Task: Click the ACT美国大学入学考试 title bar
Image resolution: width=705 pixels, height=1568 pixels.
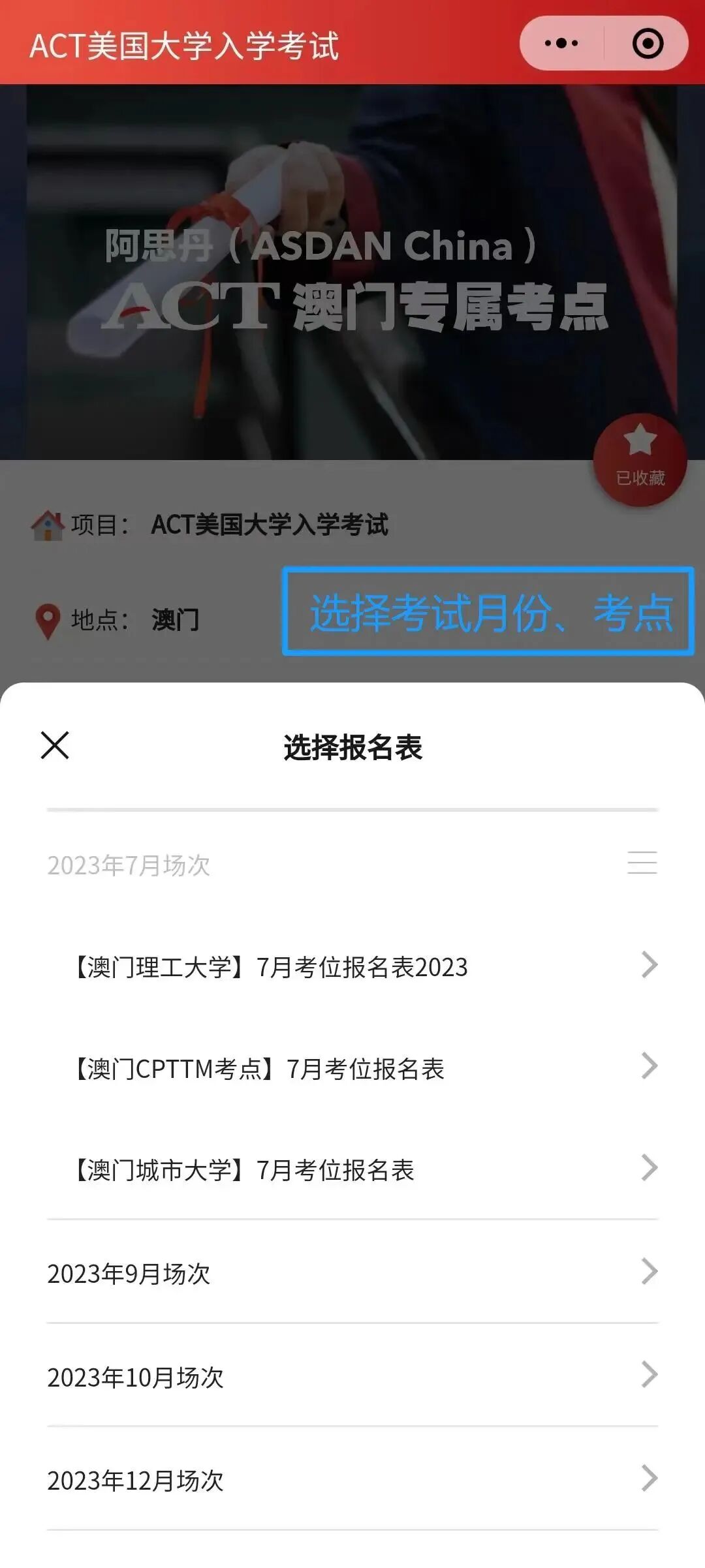Action: pos(183,43)
